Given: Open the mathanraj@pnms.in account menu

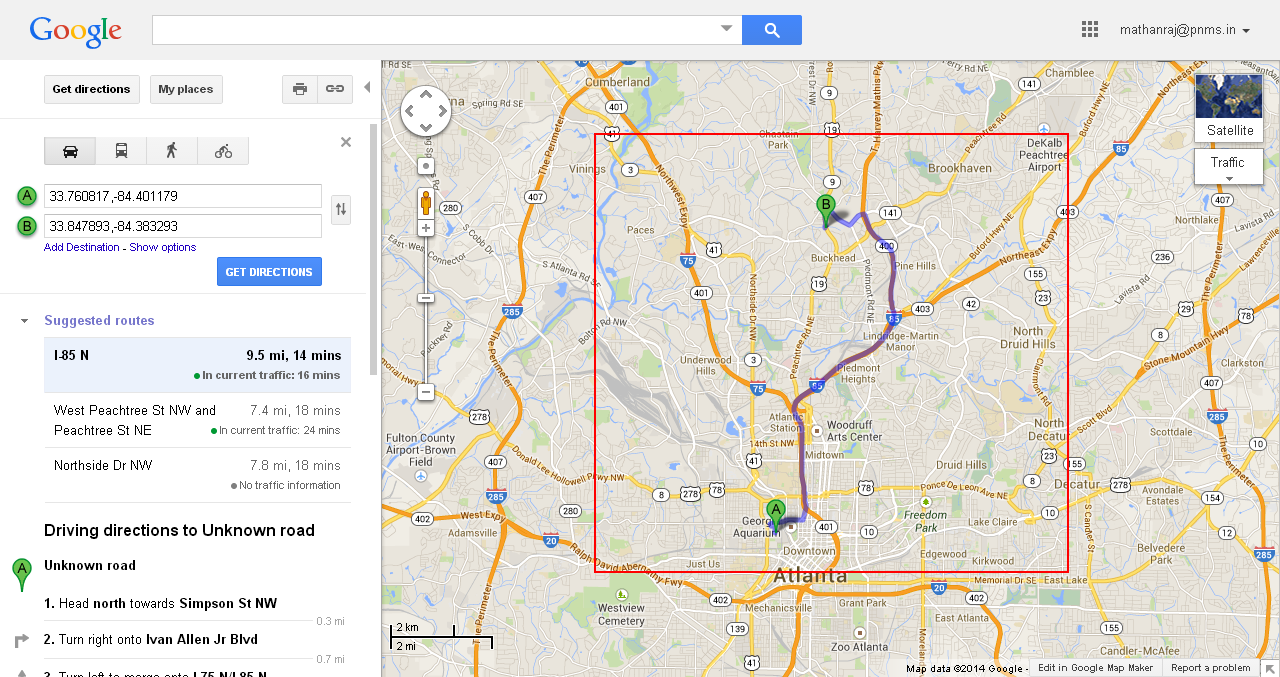Looking at the screenshot, I should pyautogui.click(x=1185, y=31).
